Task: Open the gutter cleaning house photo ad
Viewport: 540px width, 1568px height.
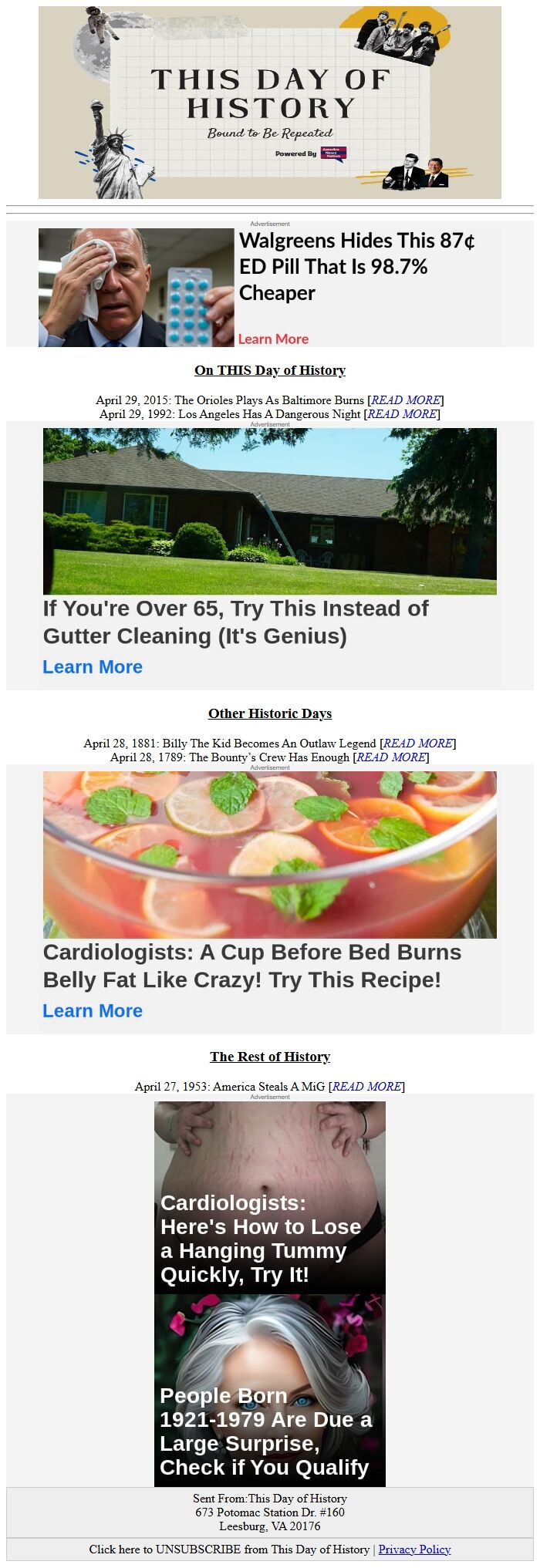Action: pos(269,511)
